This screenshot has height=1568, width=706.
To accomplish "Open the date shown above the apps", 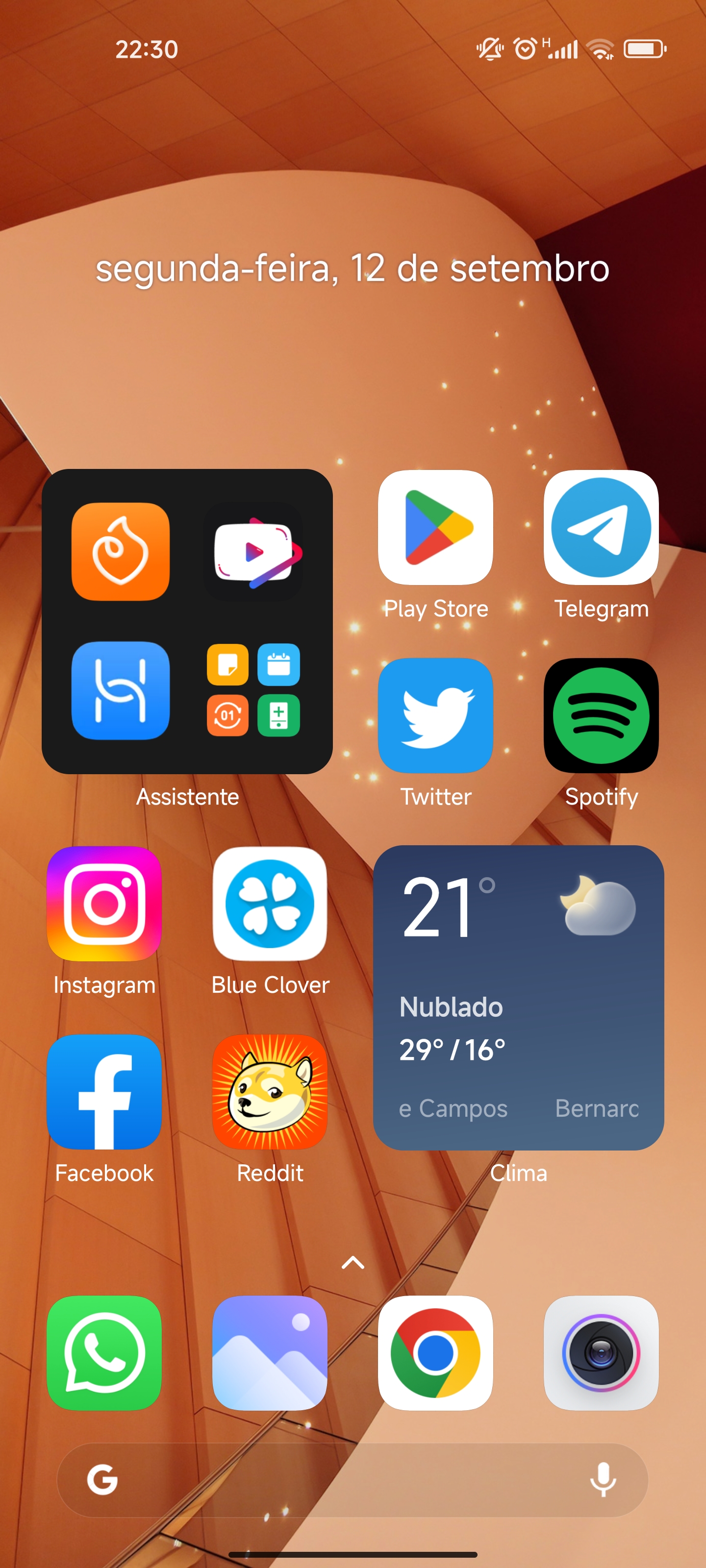I will (353, 269).
